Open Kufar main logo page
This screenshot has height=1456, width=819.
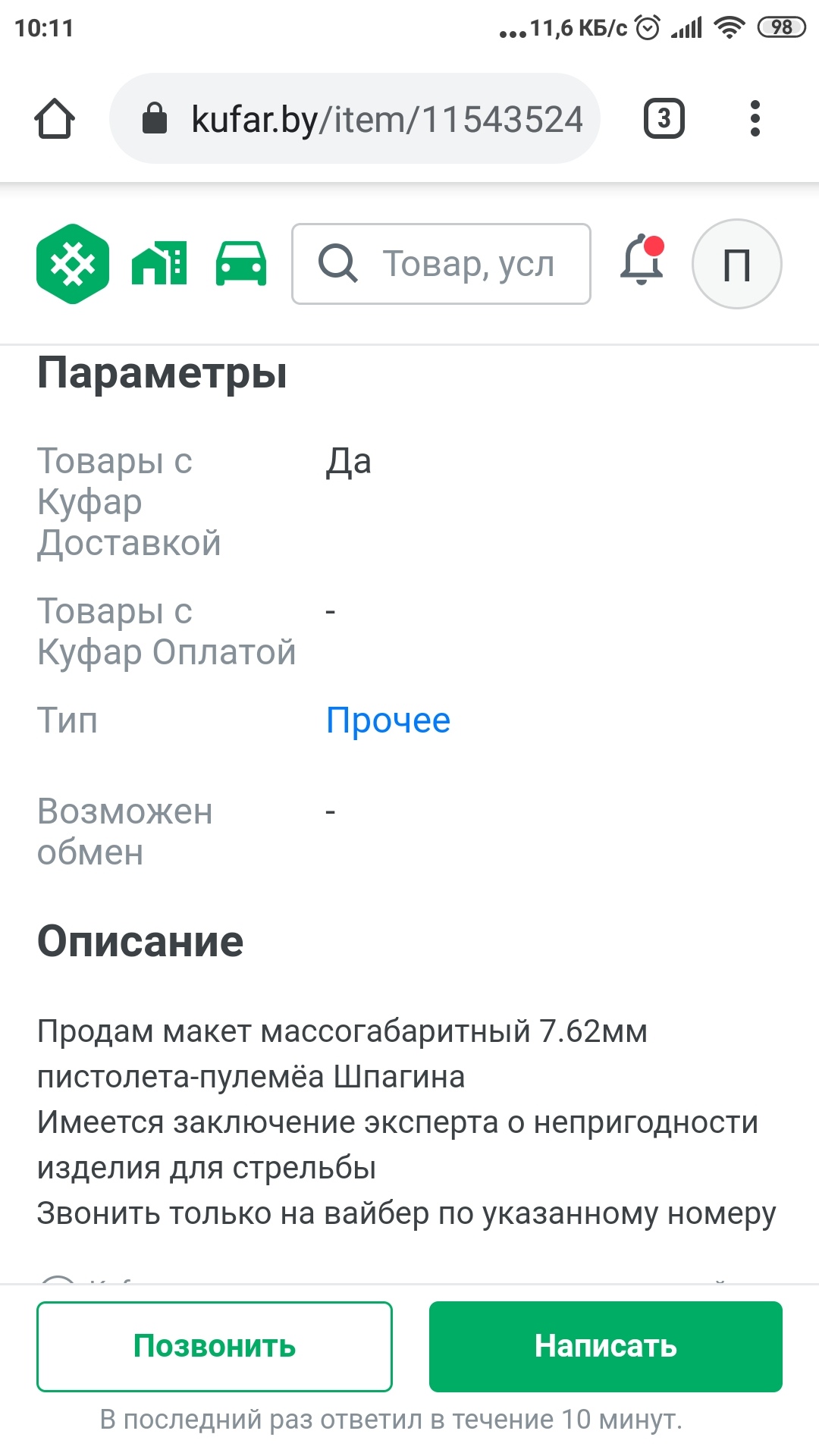(73, 264)
